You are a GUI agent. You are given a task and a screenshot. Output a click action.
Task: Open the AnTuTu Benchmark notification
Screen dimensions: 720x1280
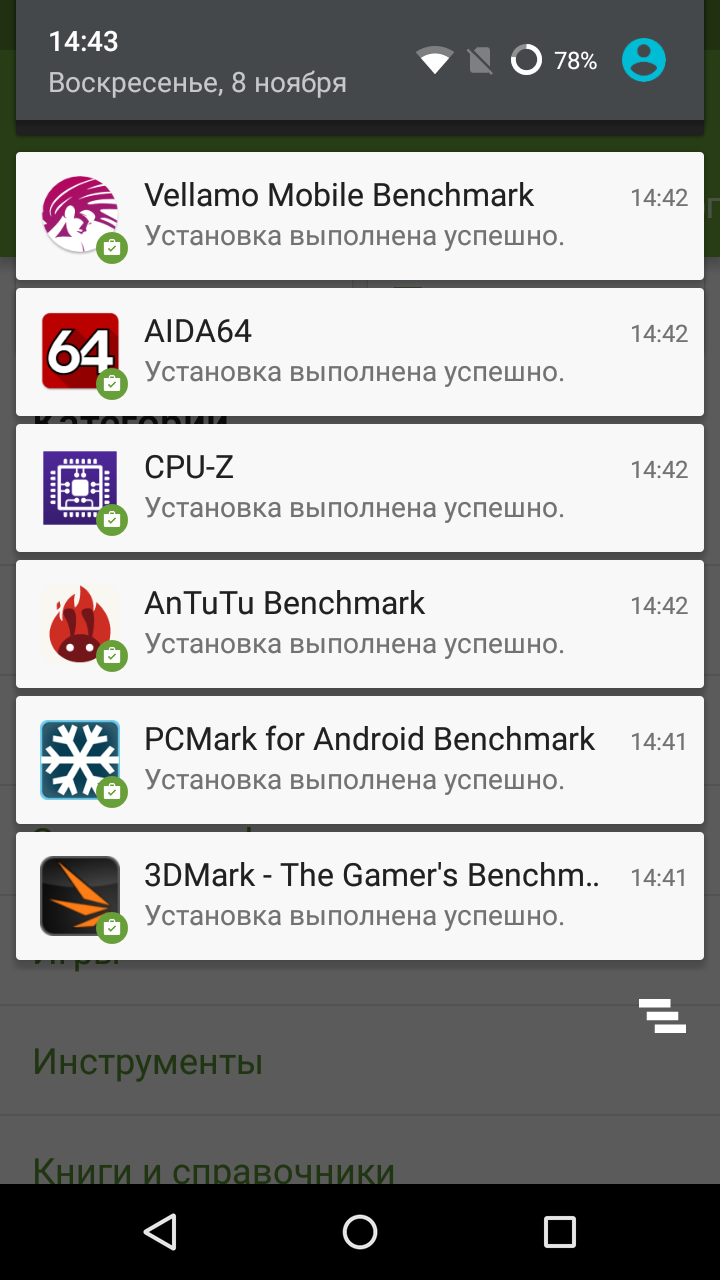point(360,624)
